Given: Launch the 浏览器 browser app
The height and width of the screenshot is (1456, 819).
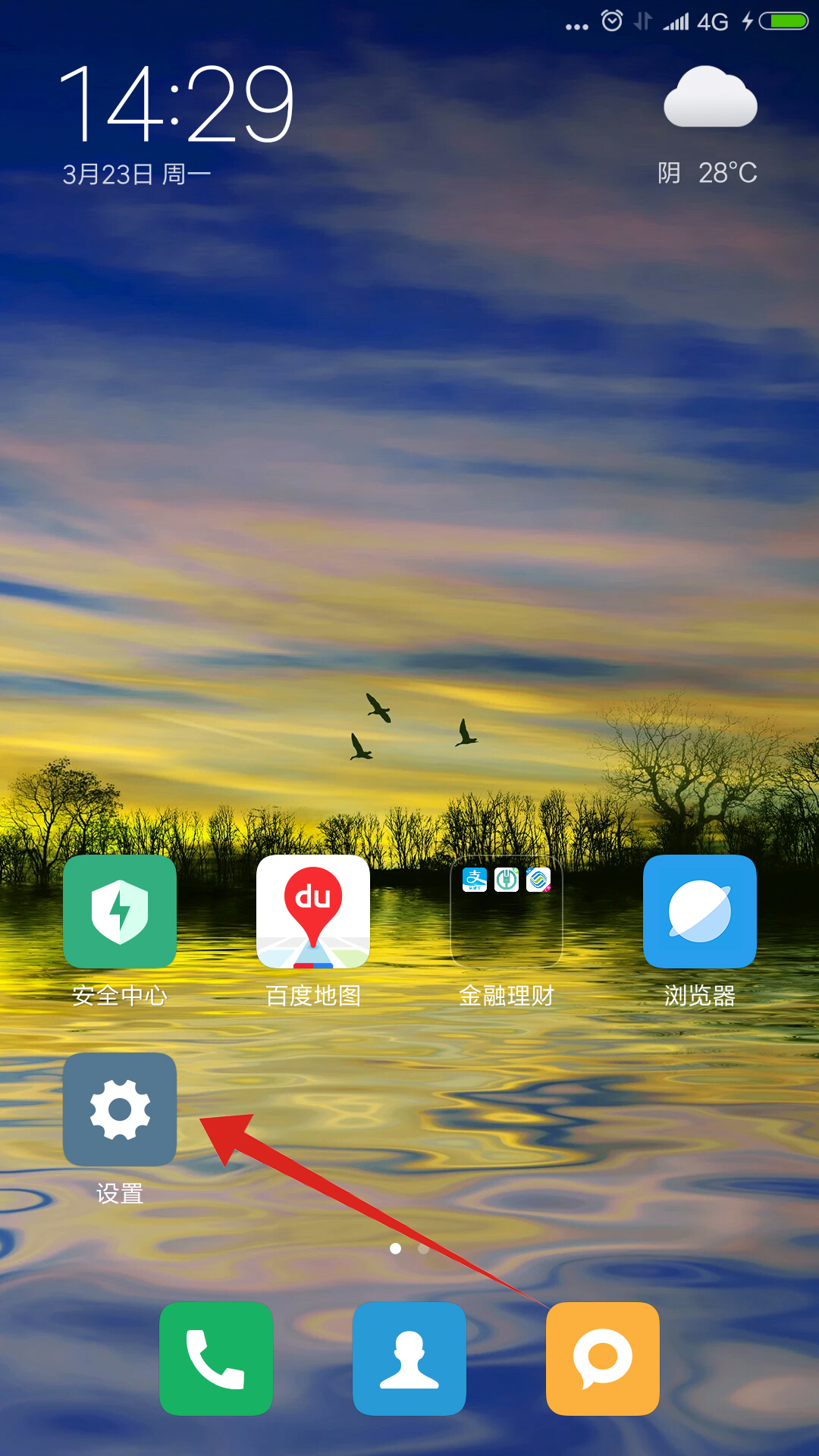Looking at the screenshot, I should (x=699, y=912).
